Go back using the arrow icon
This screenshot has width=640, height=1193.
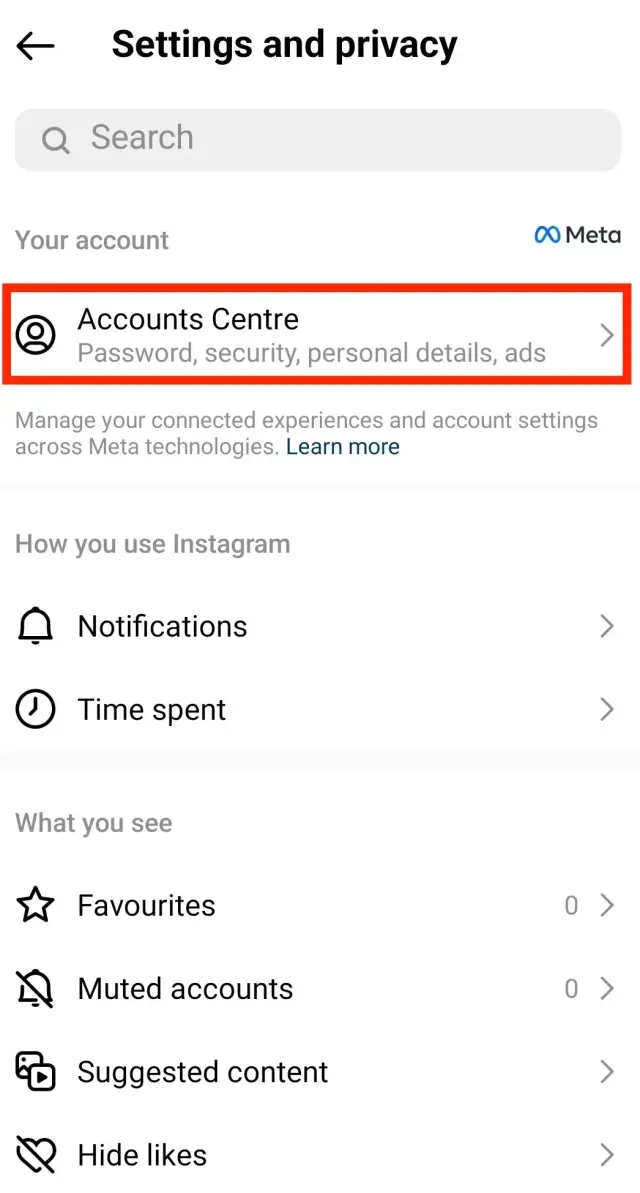coord(36,46)
